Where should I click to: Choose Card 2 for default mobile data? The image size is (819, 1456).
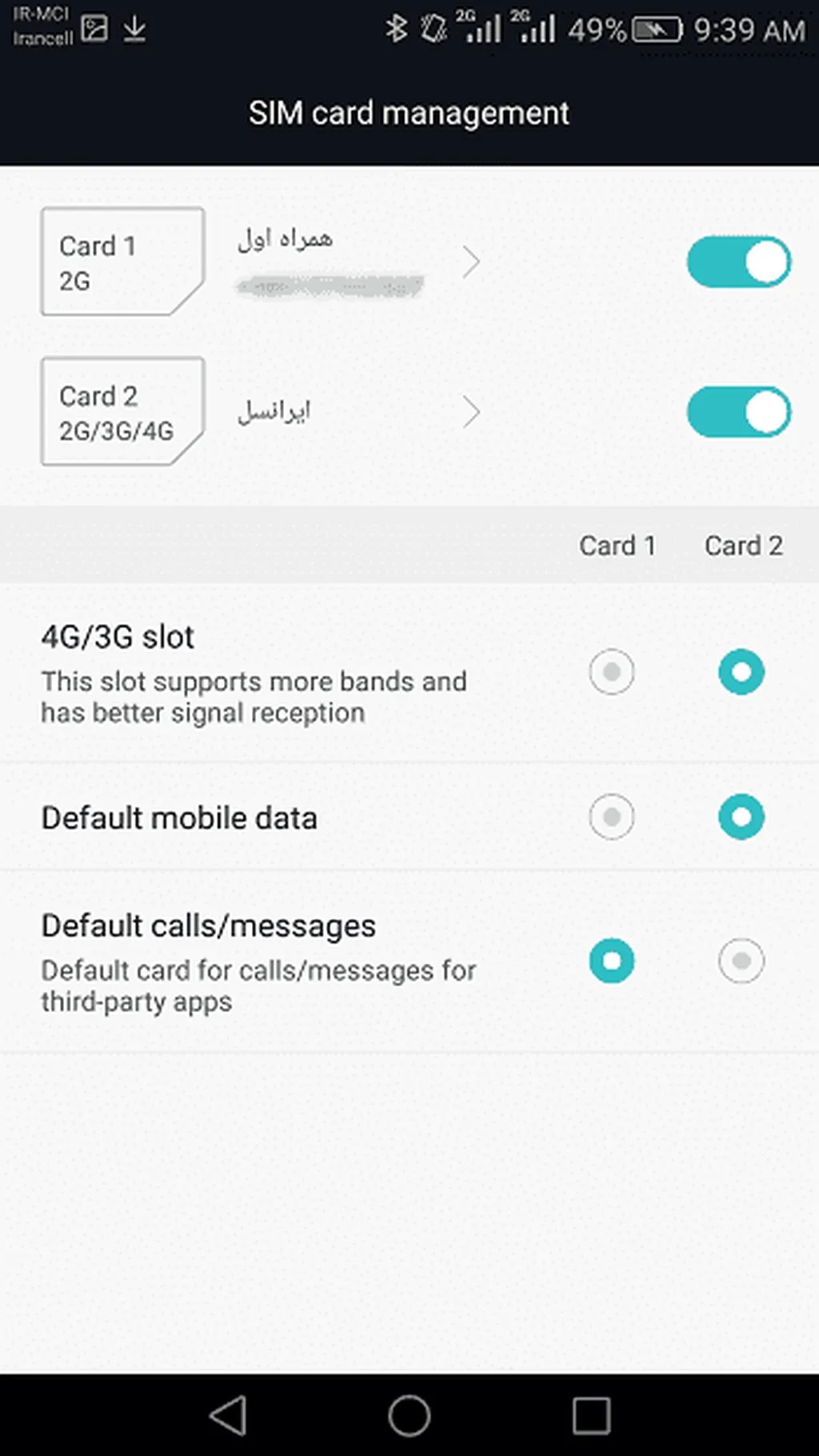[741, 817]
